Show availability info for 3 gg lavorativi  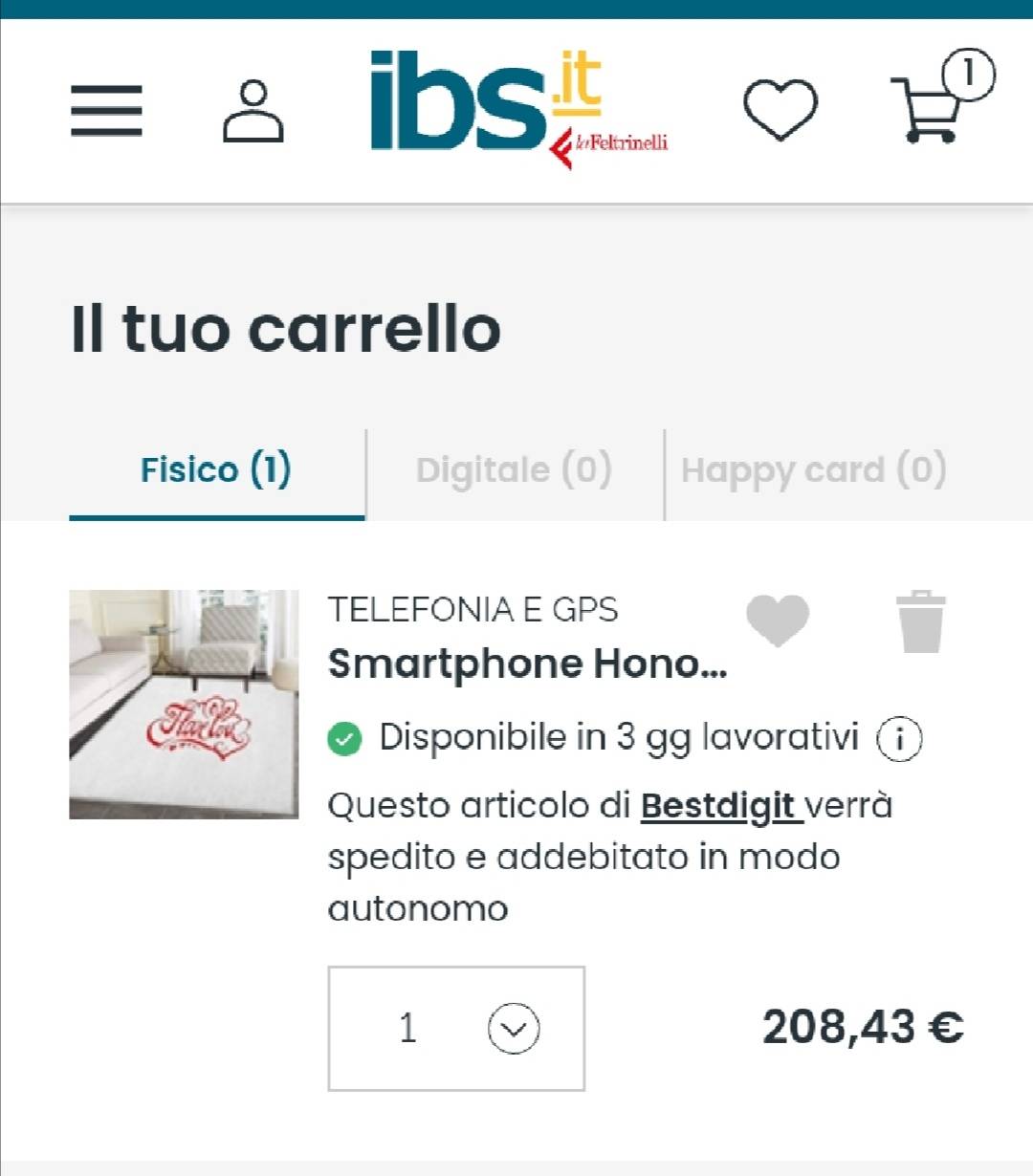point(899,739)
